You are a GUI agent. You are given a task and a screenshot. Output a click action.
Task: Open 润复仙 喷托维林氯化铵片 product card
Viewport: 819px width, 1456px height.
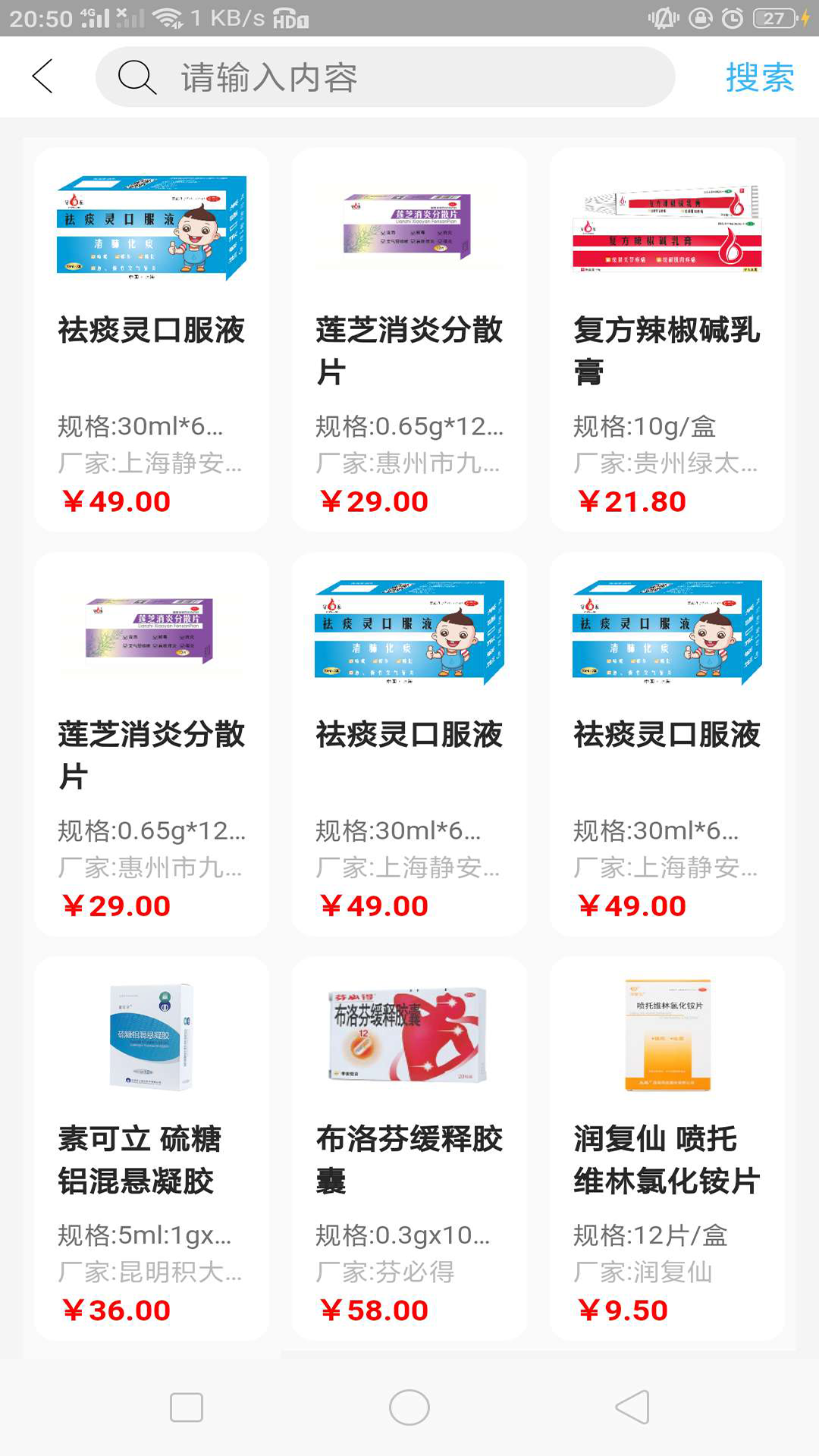pyautogui.click(x=667, y=1148)
